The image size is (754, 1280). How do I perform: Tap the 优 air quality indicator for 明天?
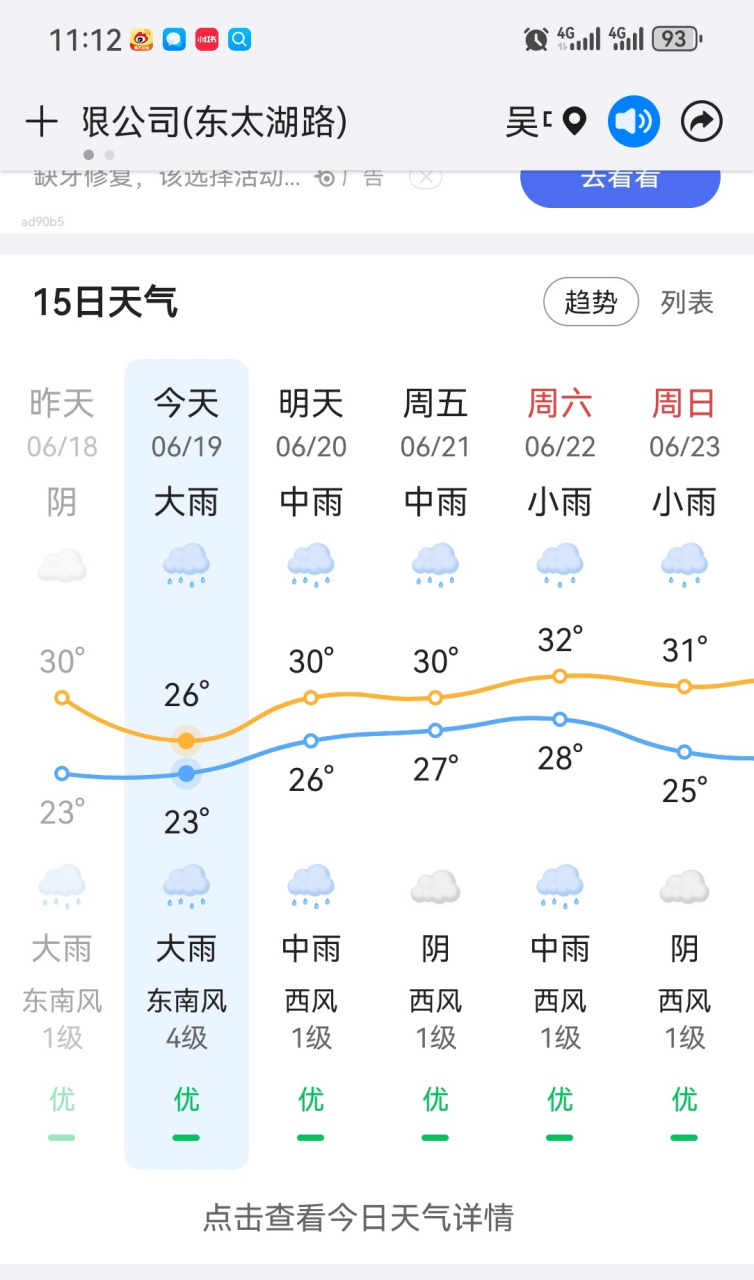(x=310, y=1101)
